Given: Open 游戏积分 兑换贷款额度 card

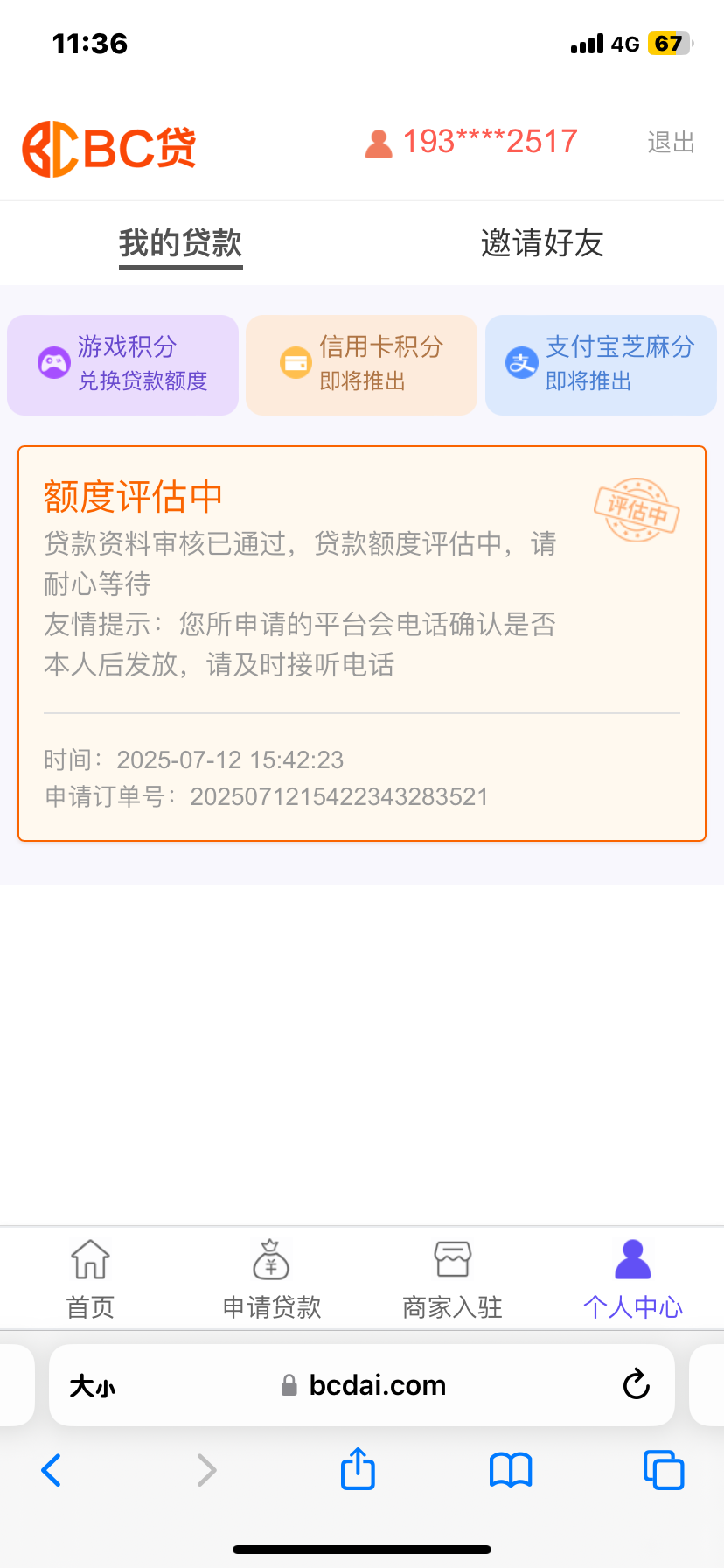Looking at the screenshot, I should 123,364.
